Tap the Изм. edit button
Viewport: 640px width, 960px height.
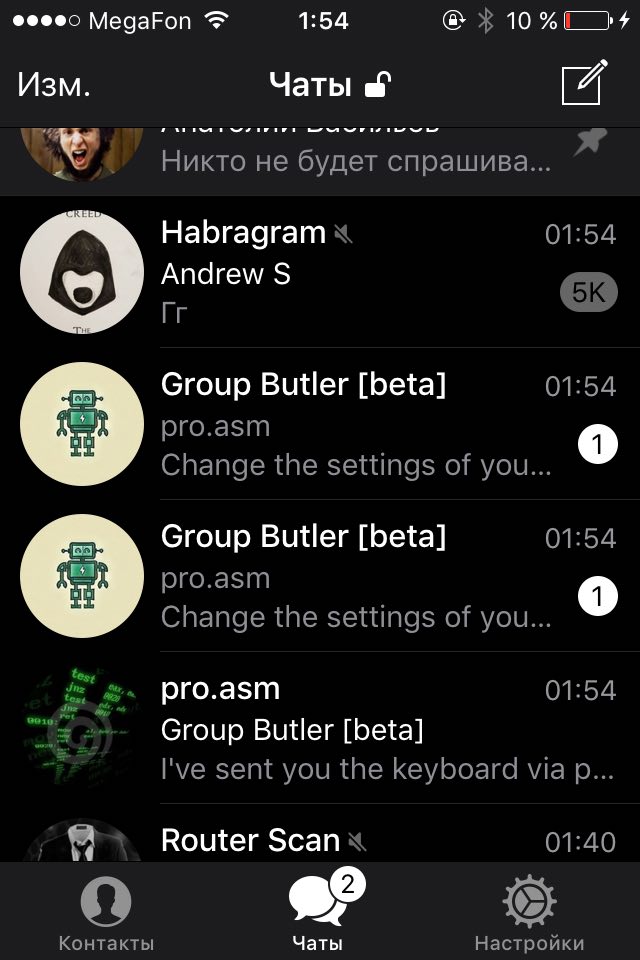(54, 86)
